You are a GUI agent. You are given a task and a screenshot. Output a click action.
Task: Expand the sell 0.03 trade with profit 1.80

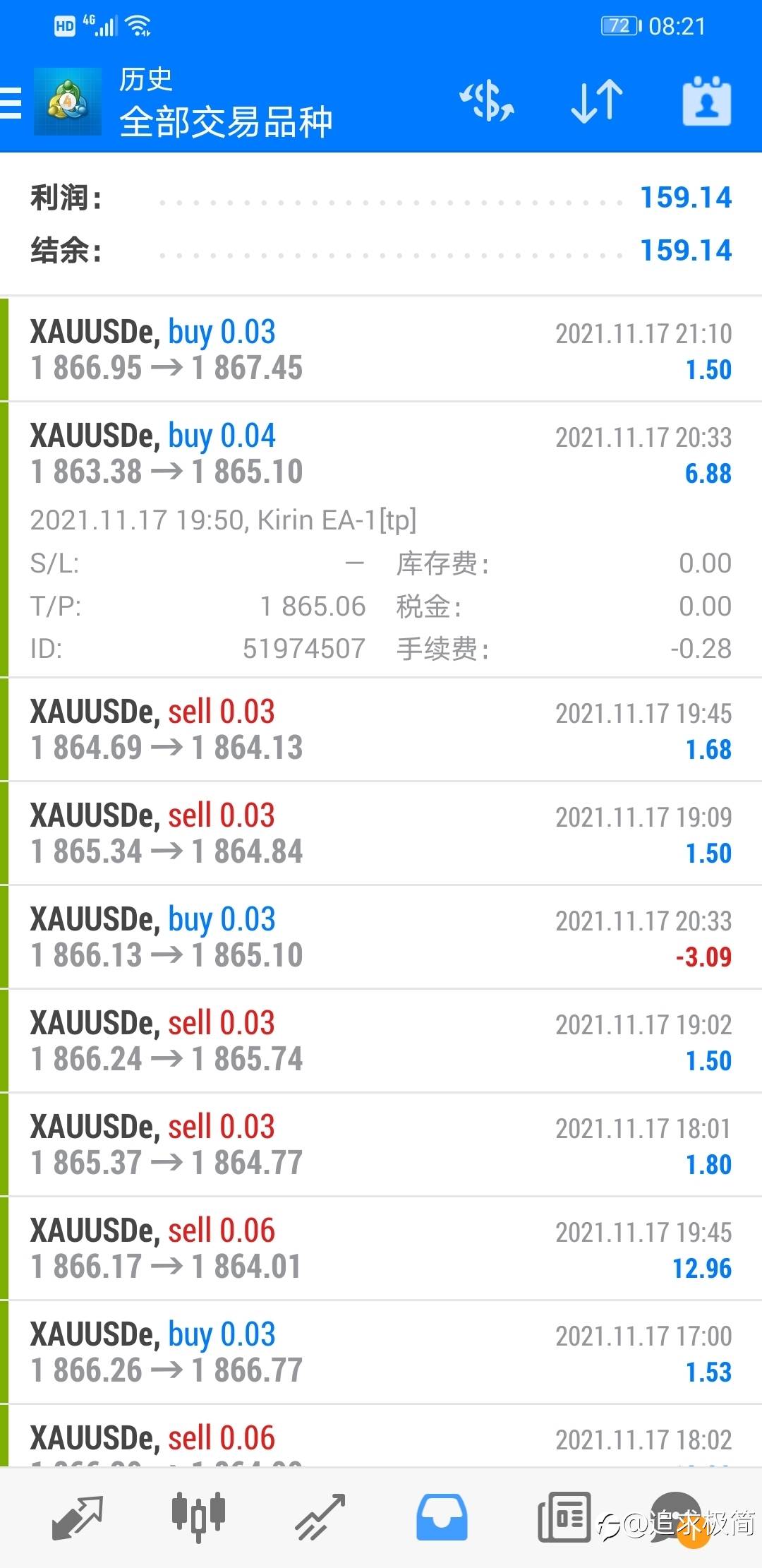381,1144
